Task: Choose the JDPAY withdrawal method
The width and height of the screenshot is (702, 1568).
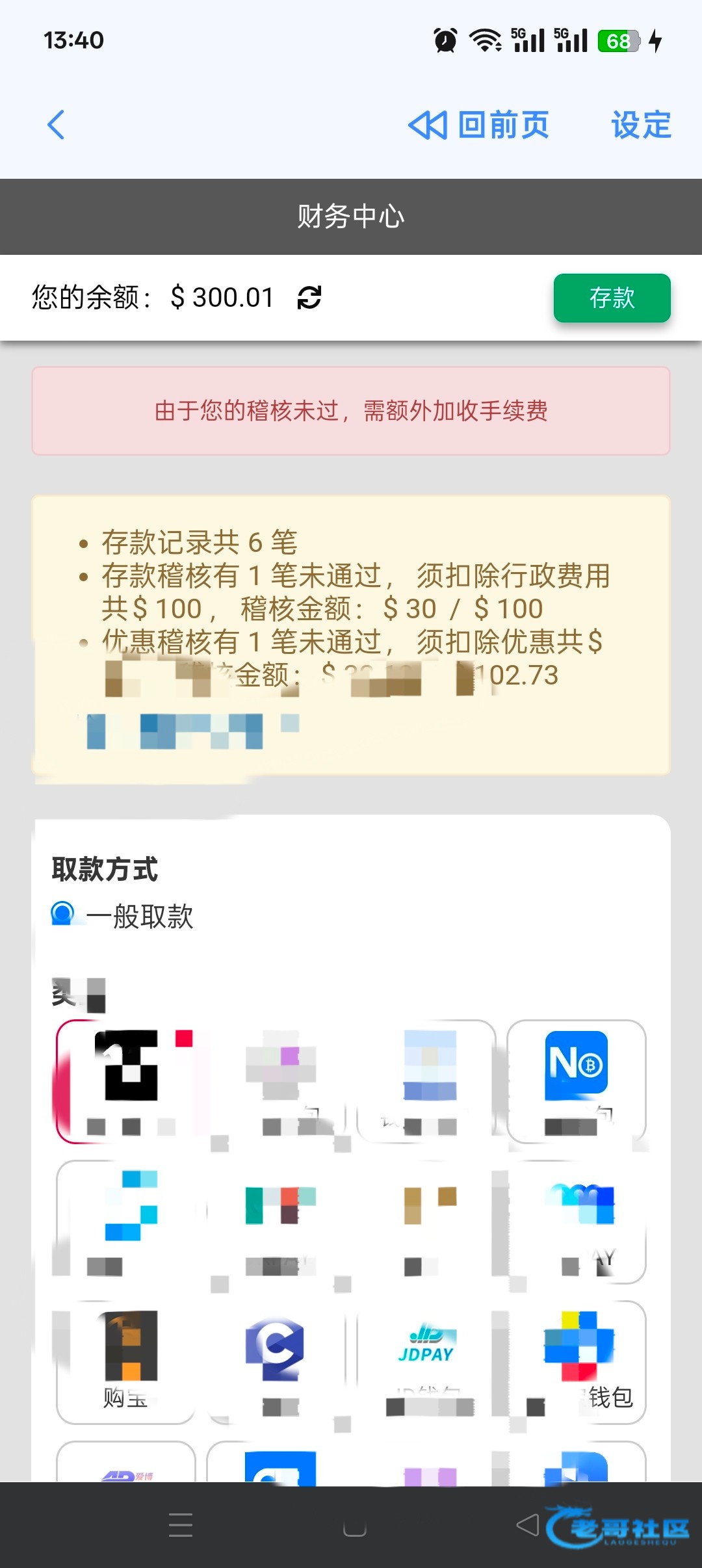Action: [x=426, y=1362]
